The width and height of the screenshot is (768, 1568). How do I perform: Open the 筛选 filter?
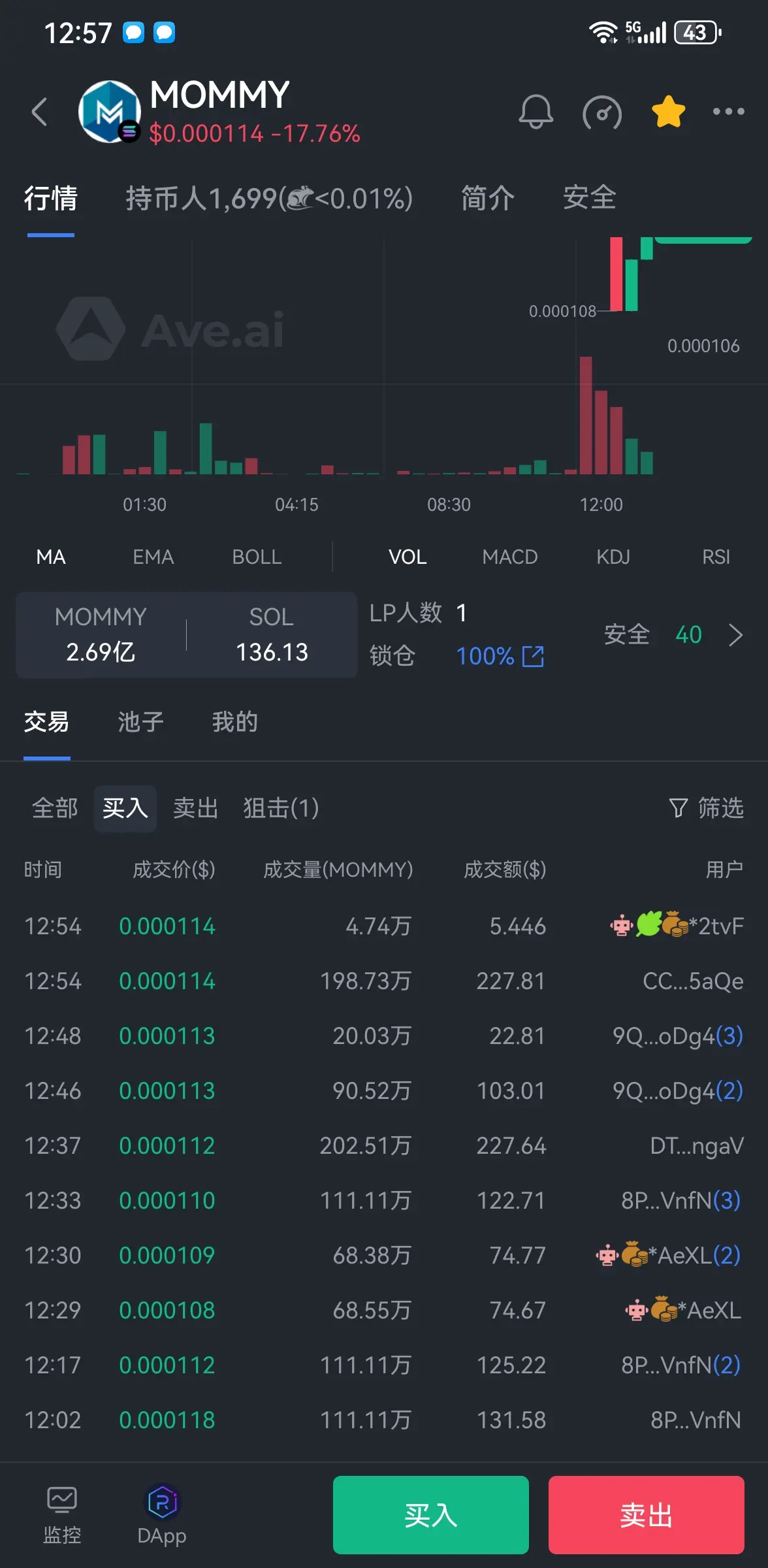click(x=707, y=808)
